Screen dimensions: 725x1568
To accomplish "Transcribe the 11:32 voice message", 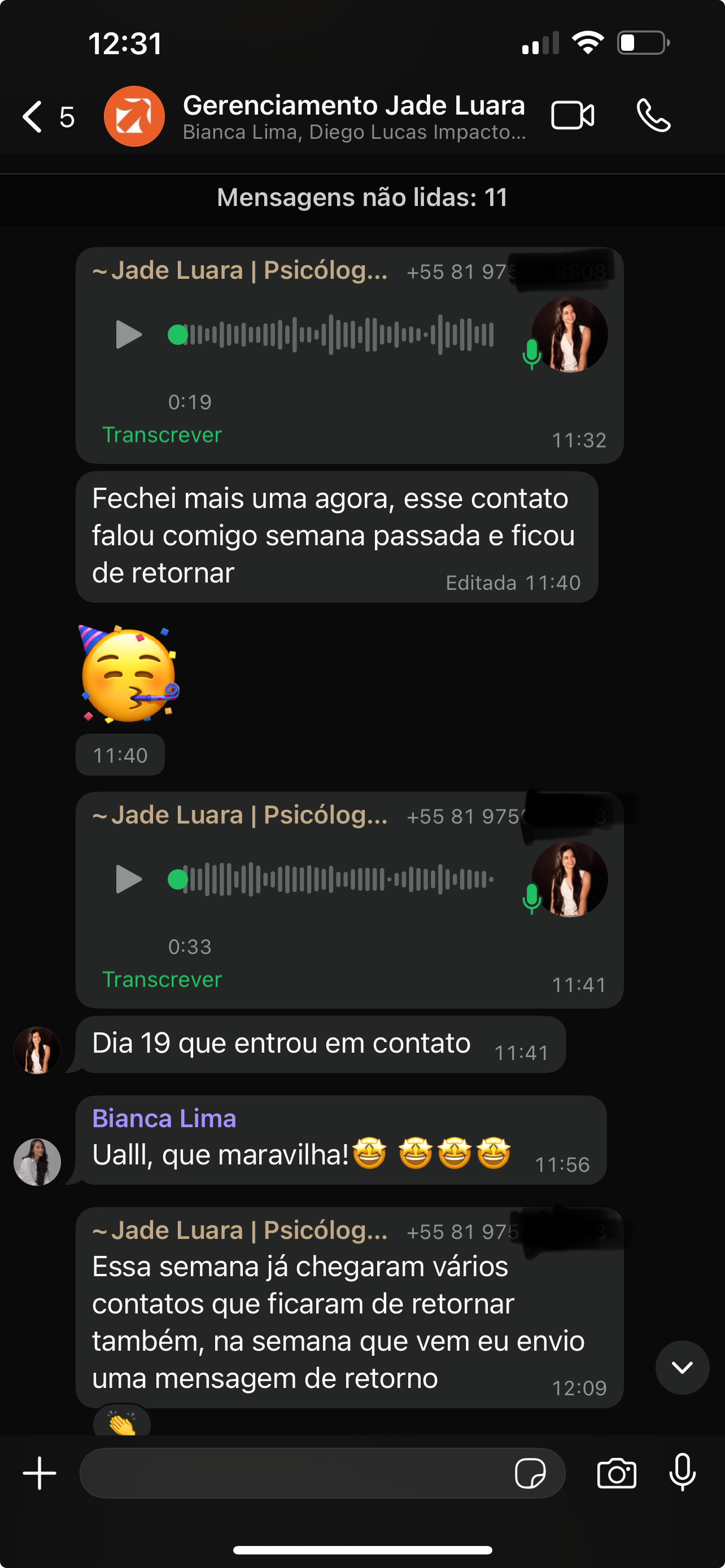I will pos(162,435).
